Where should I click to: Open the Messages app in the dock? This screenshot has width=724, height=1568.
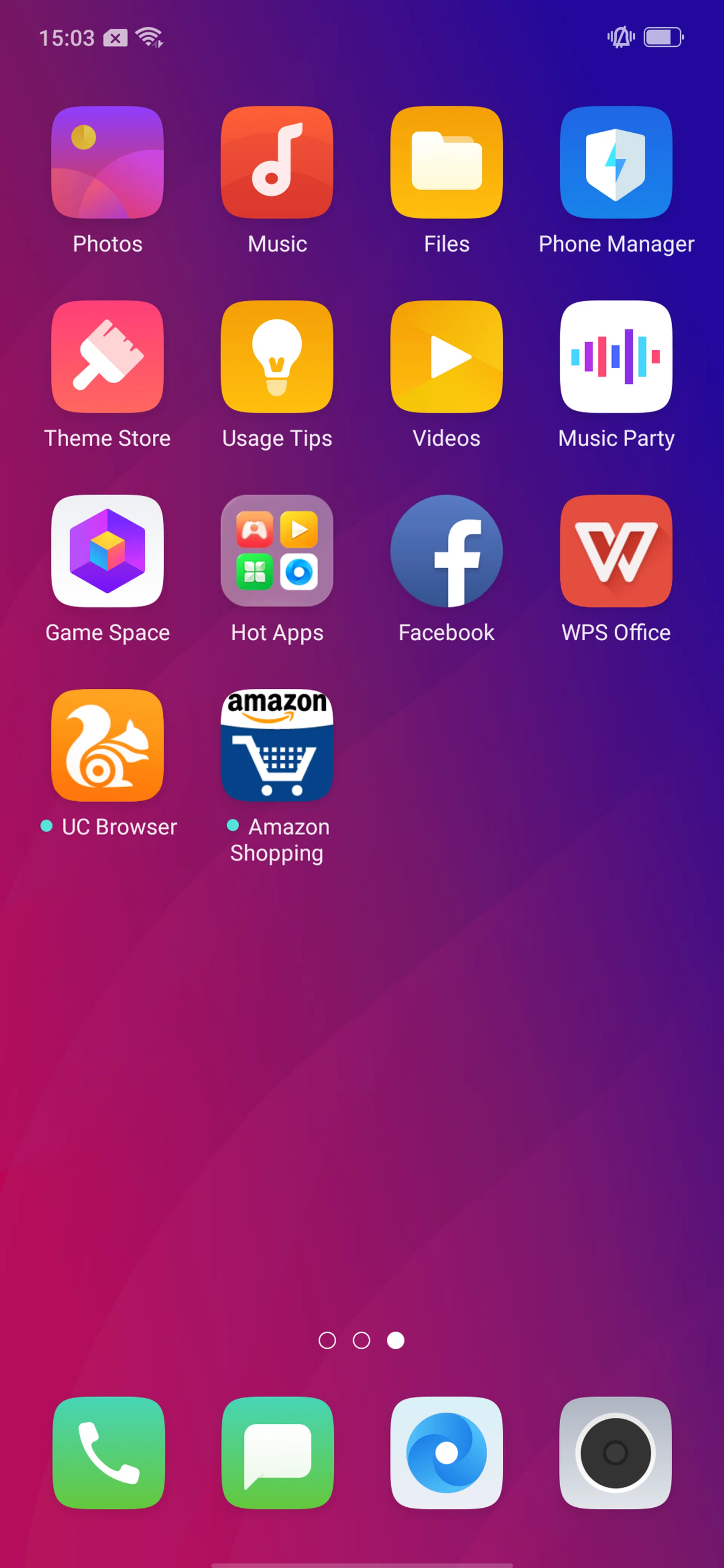point(278,1452)
